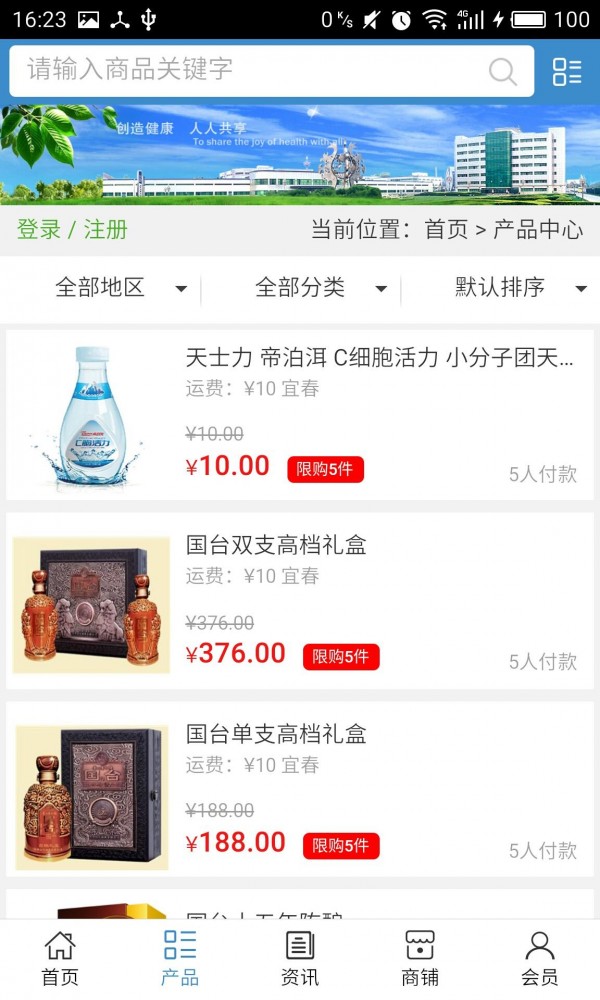
Task: Tap the product keyword search field
Action: pyautogui.click(x=250, y=70)
